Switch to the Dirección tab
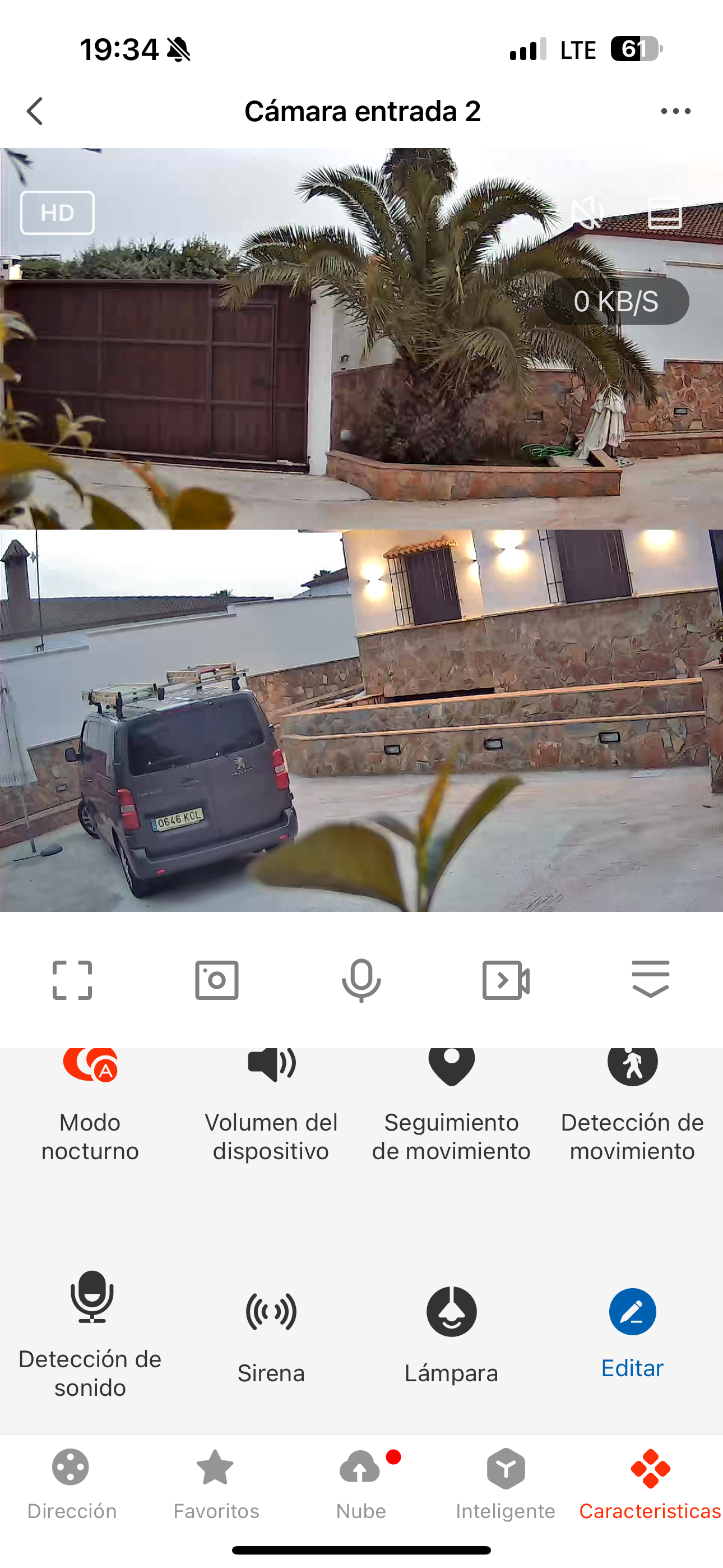Viewport: 723px width, 1568px height. click(72, 1485)
